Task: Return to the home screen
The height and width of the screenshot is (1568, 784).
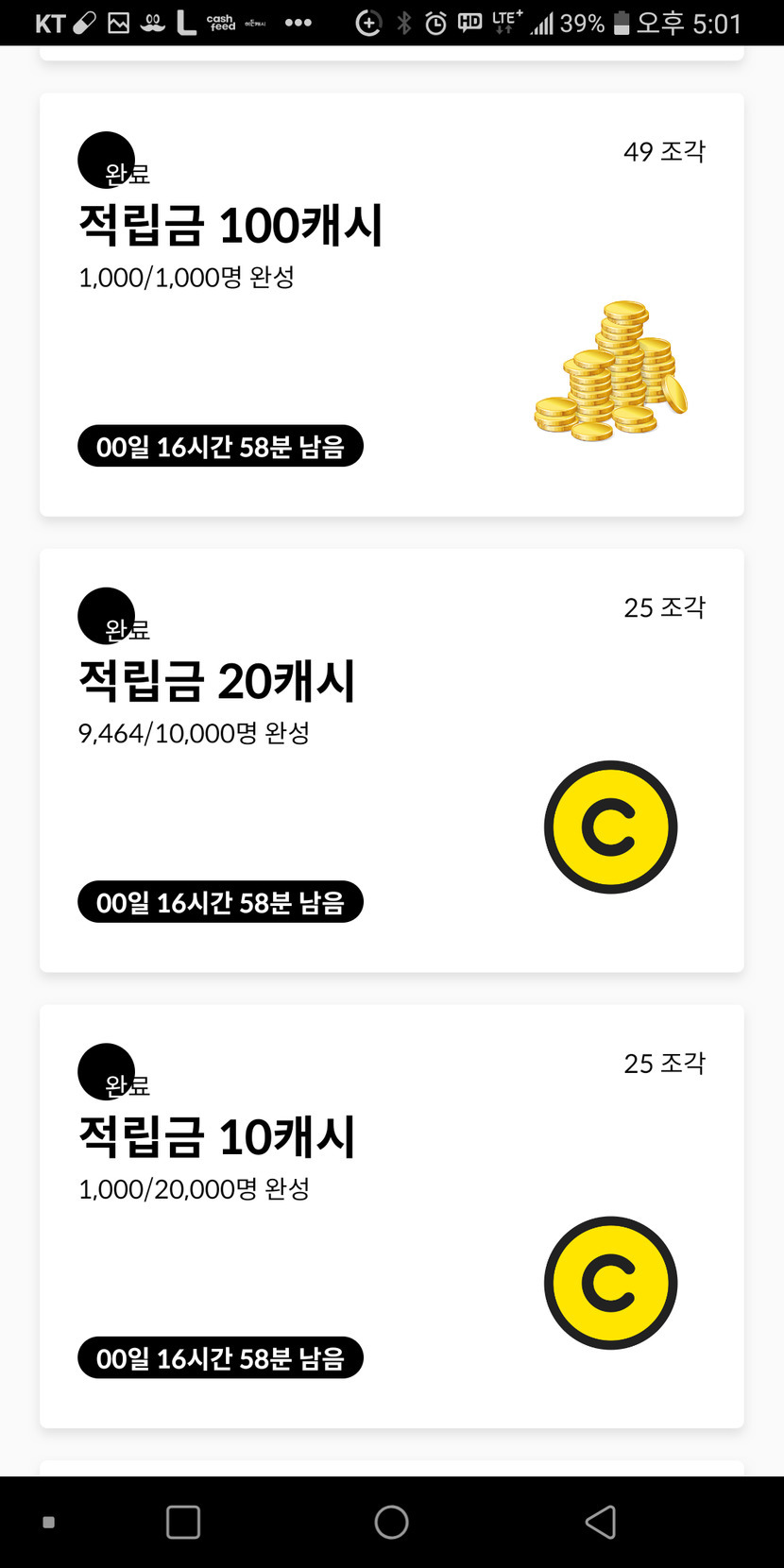Action: 391,1522
